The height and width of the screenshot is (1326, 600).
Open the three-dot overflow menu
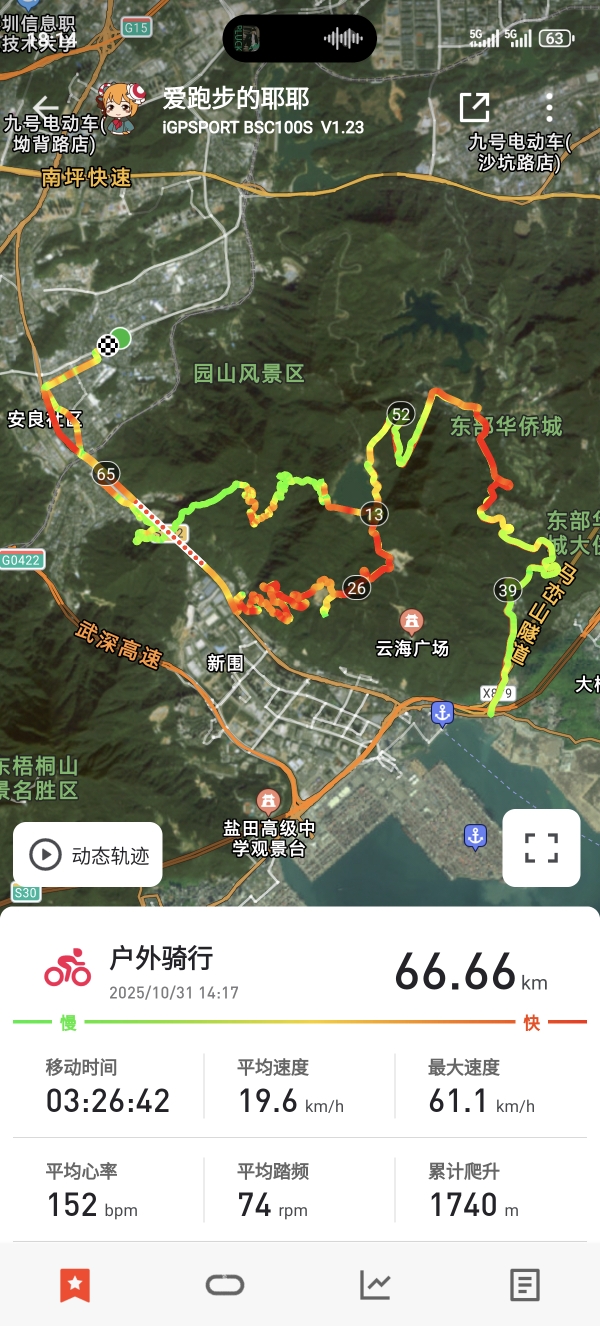pos(549,108)
